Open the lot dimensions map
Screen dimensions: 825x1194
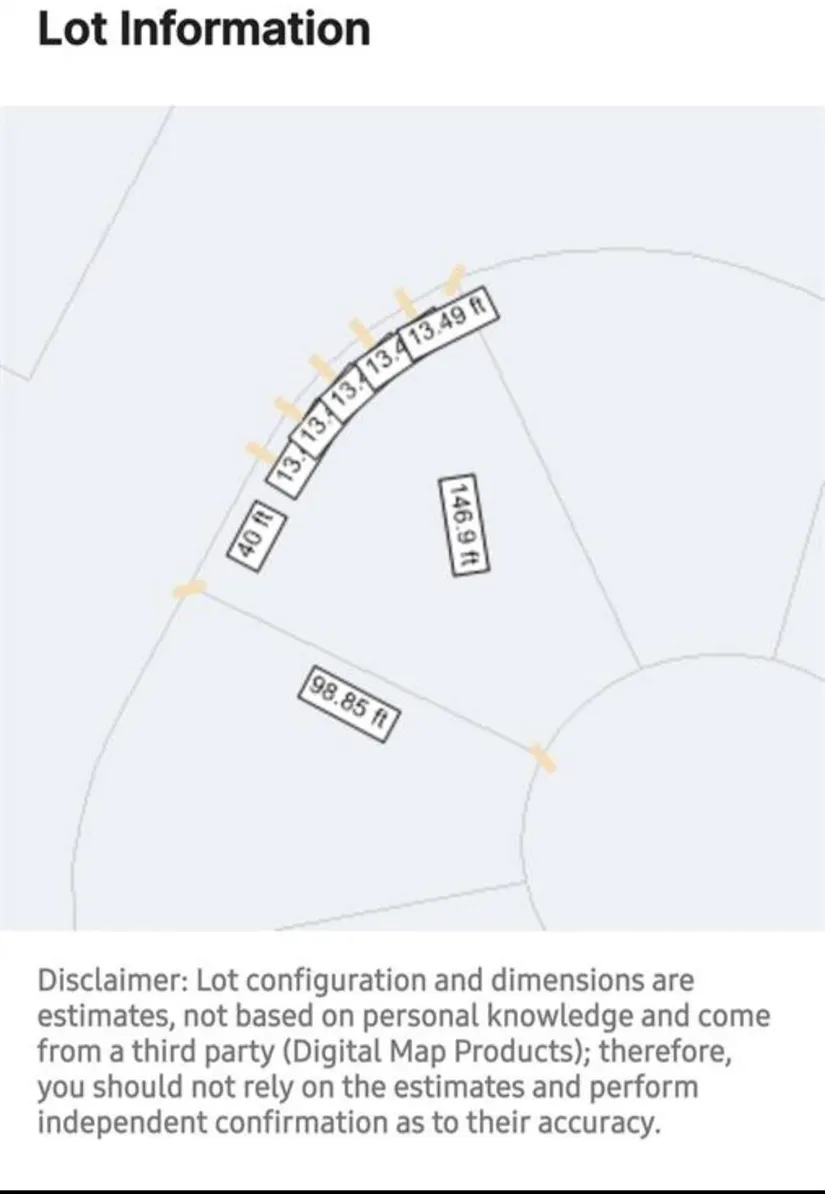412,518
